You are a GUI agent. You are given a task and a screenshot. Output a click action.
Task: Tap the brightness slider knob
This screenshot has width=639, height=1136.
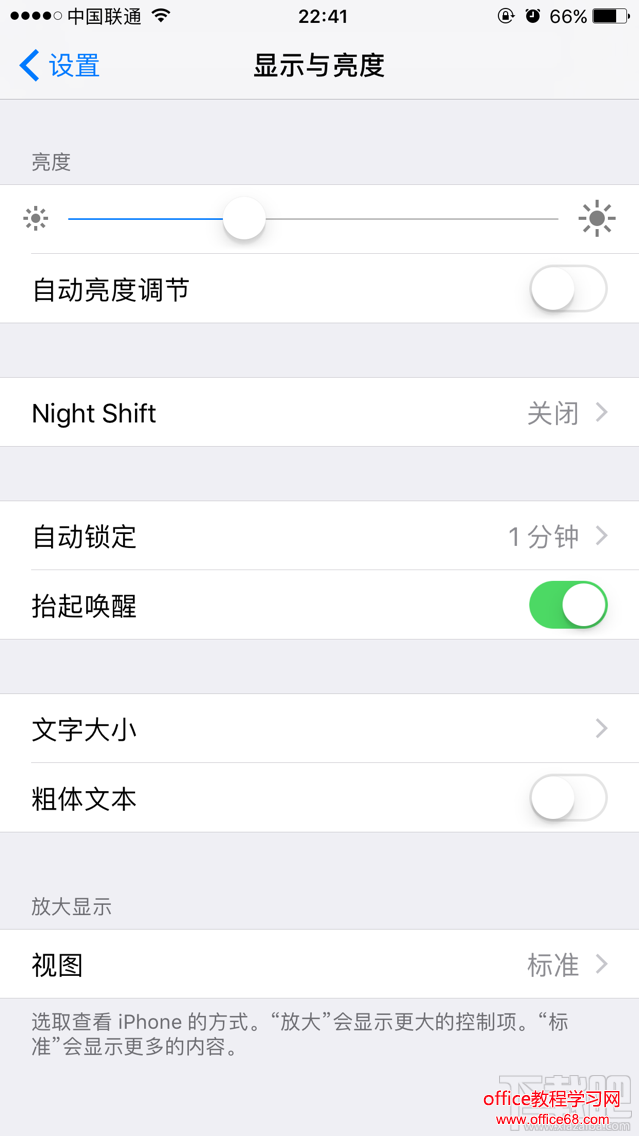click(244, 218)
